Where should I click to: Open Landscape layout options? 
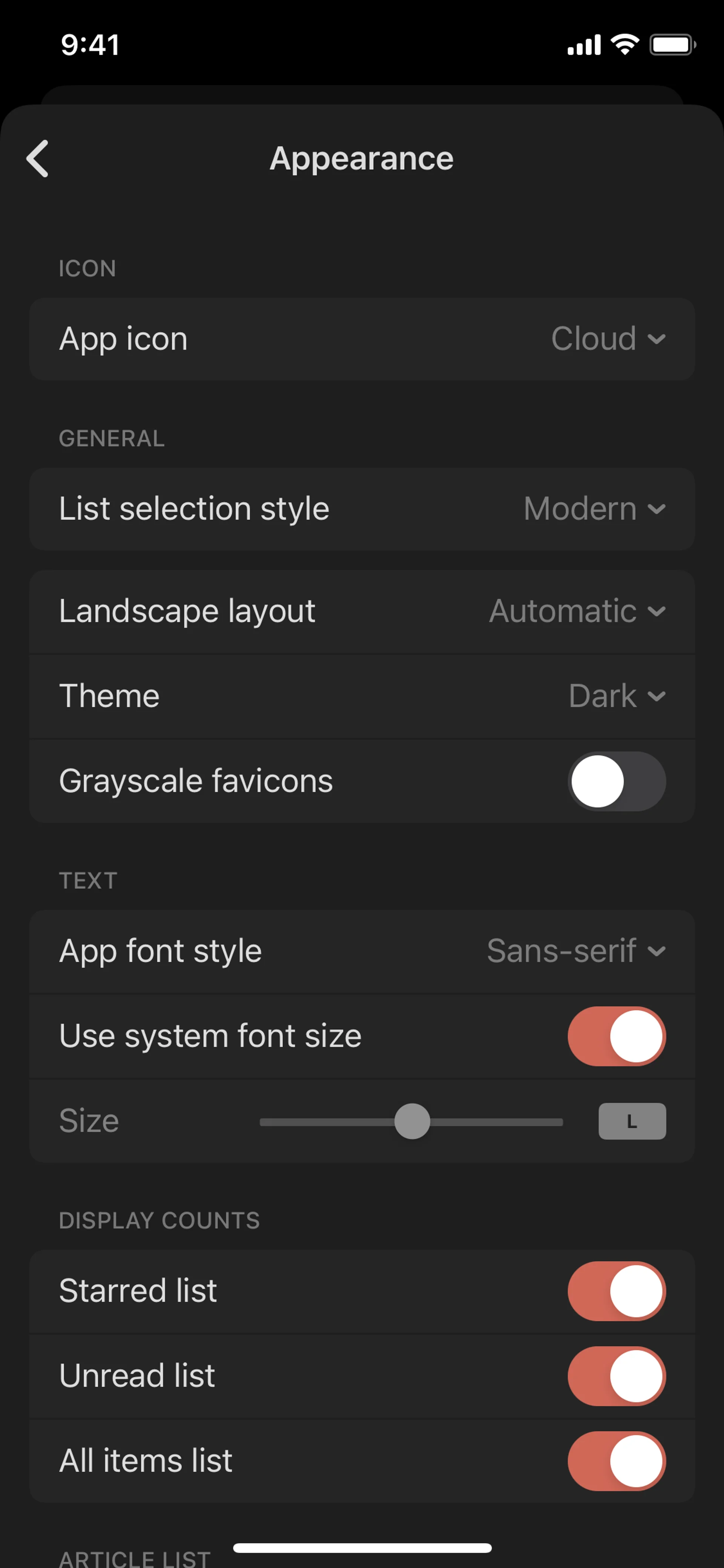(x=577, y=611)
